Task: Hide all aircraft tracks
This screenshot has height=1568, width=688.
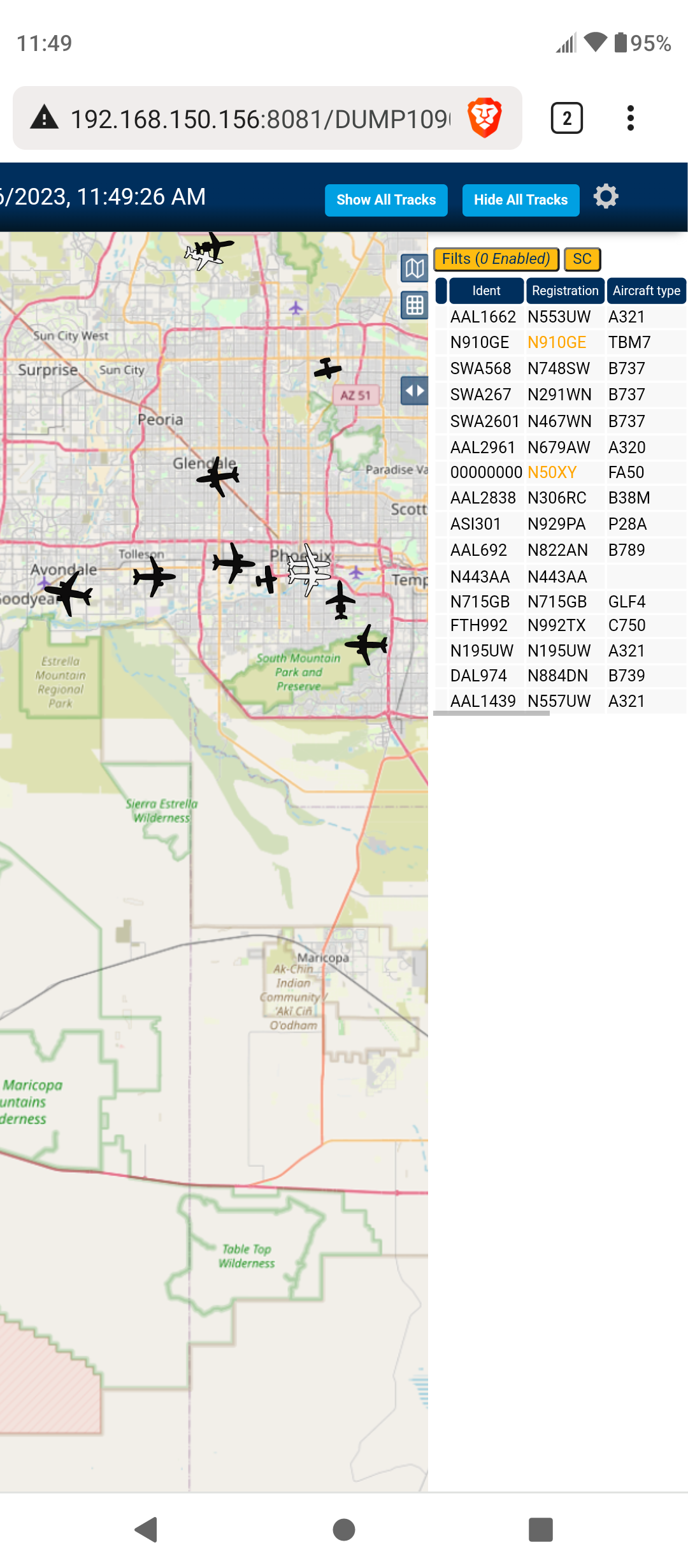Action: click(x=520, y=200)
